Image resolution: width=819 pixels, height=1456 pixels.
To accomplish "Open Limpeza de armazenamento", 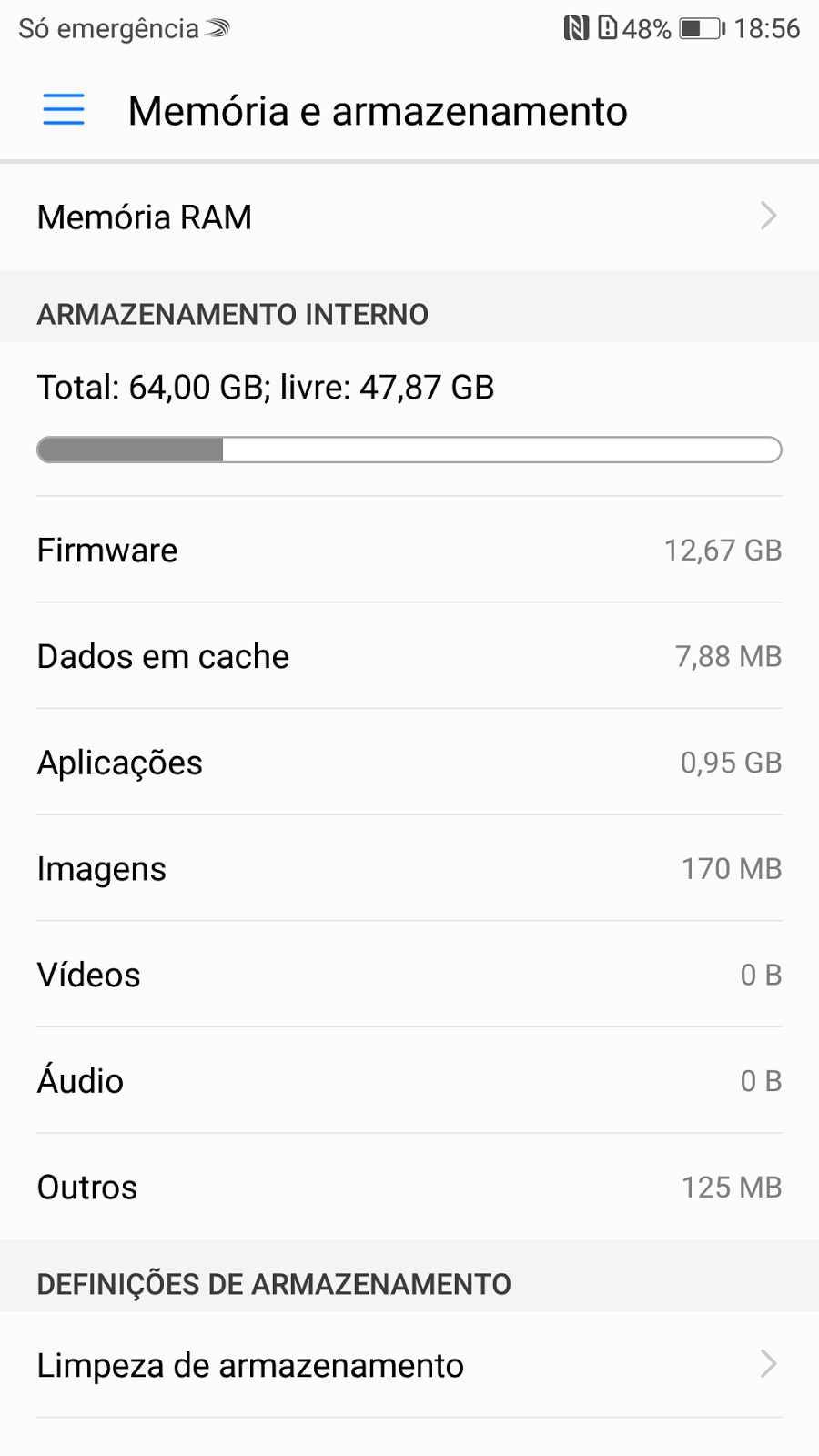I will (409, 1365).
